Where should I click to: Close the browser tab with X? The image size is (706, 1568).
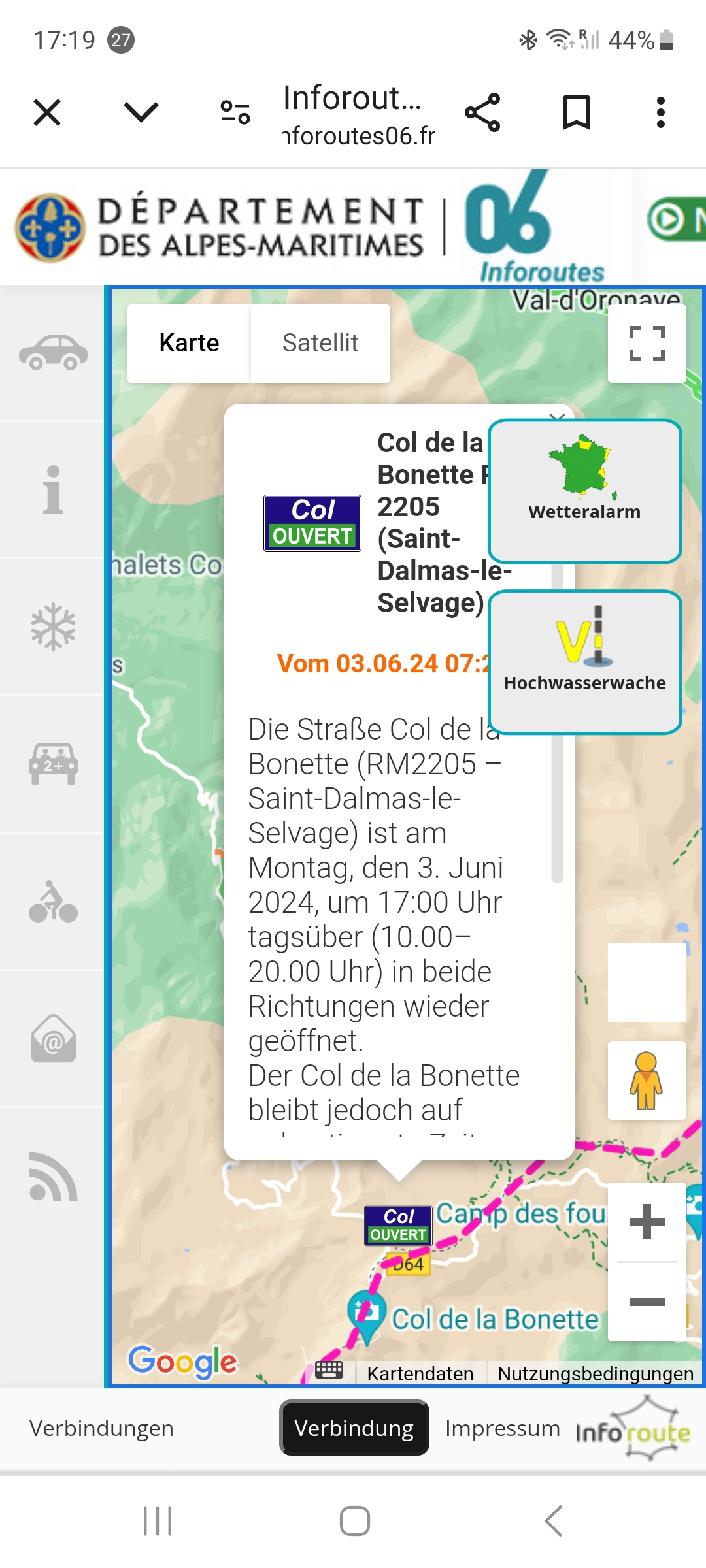pyautogui.click(x=47, y=112)
